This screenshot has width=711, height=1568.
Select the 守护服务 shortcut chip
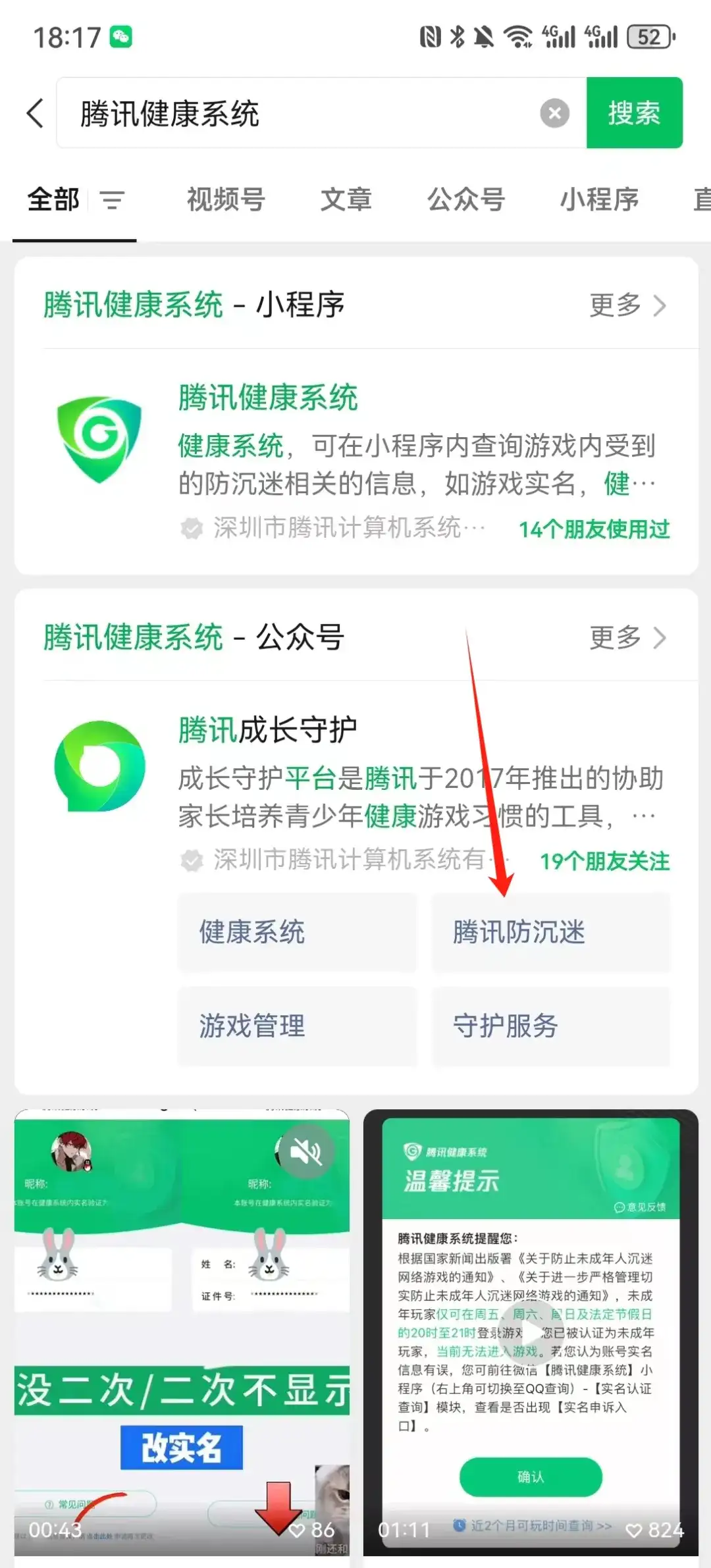tap(551, 1026)
